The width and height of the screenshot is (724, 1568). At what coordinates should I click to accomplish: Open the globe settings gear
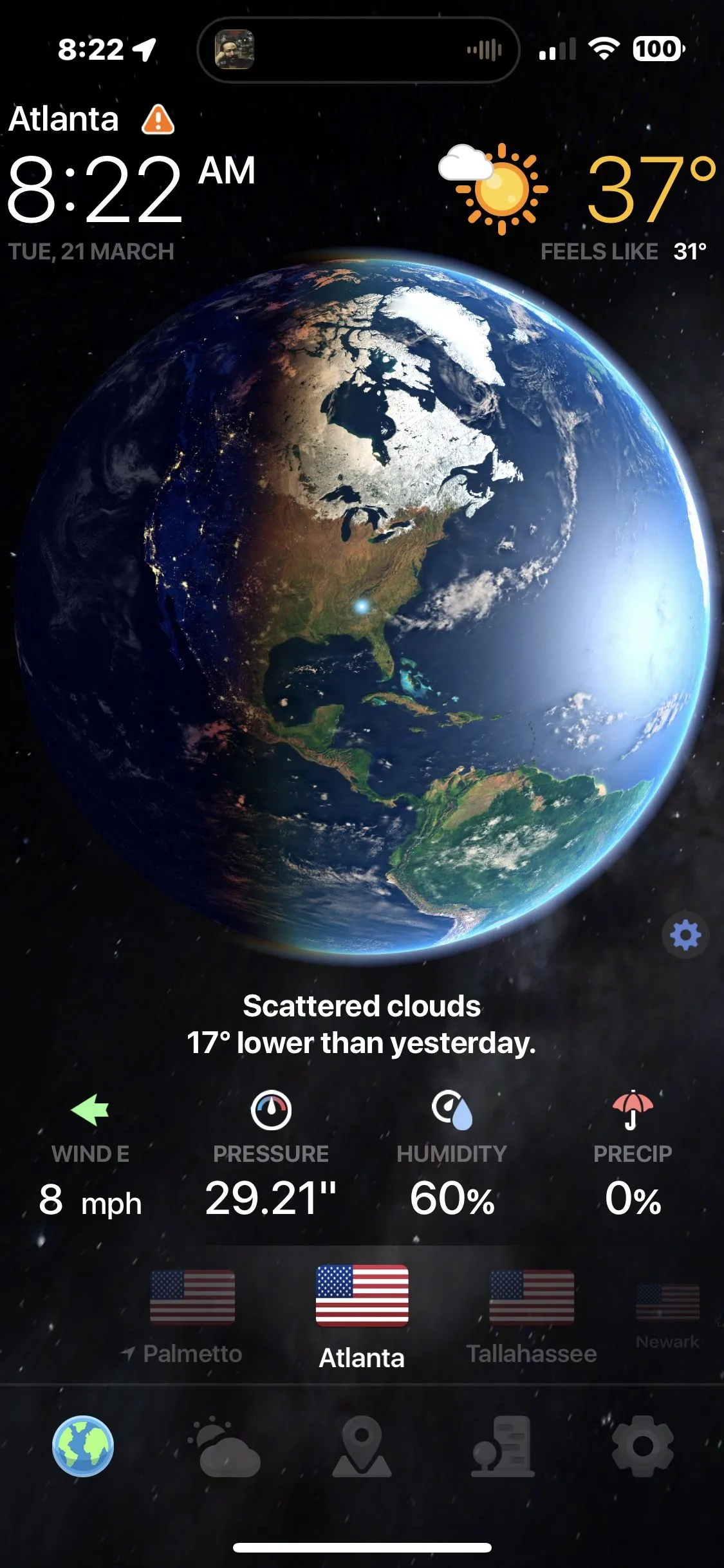pos(685,935)
